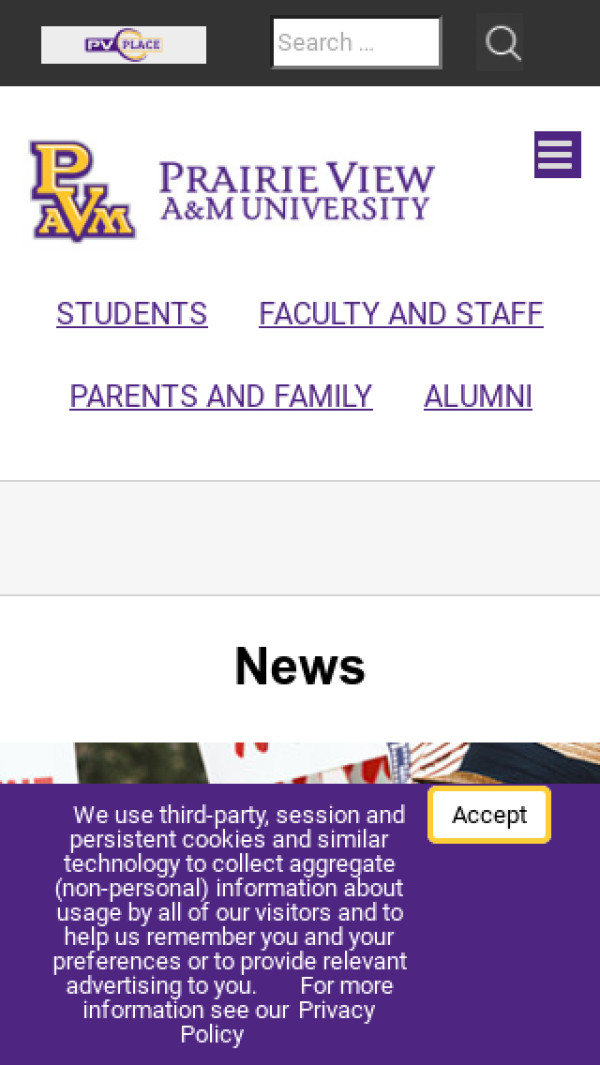
Task: Open the PV Place link
Action: (123, 45)
